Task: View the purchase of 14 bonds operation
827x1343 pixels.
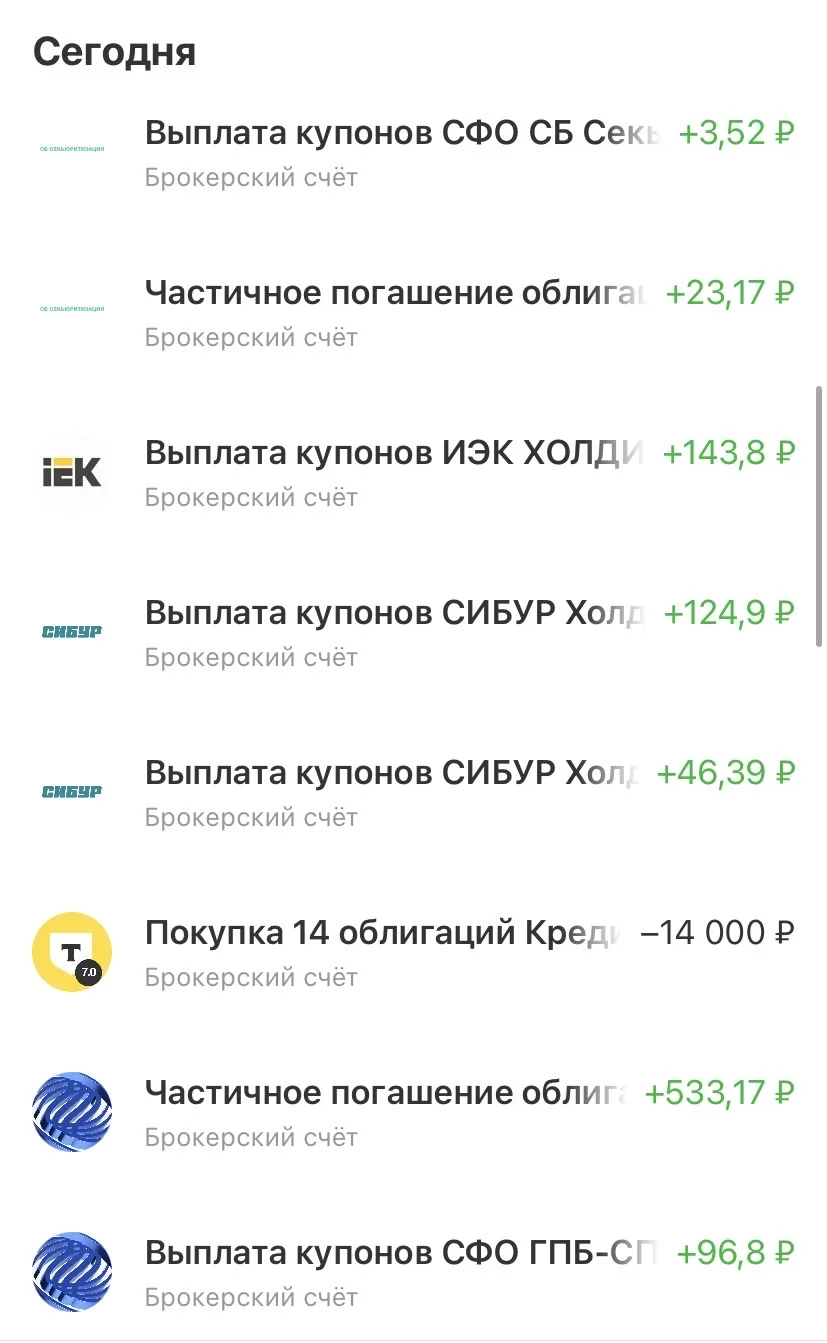Action: (413, 951)
